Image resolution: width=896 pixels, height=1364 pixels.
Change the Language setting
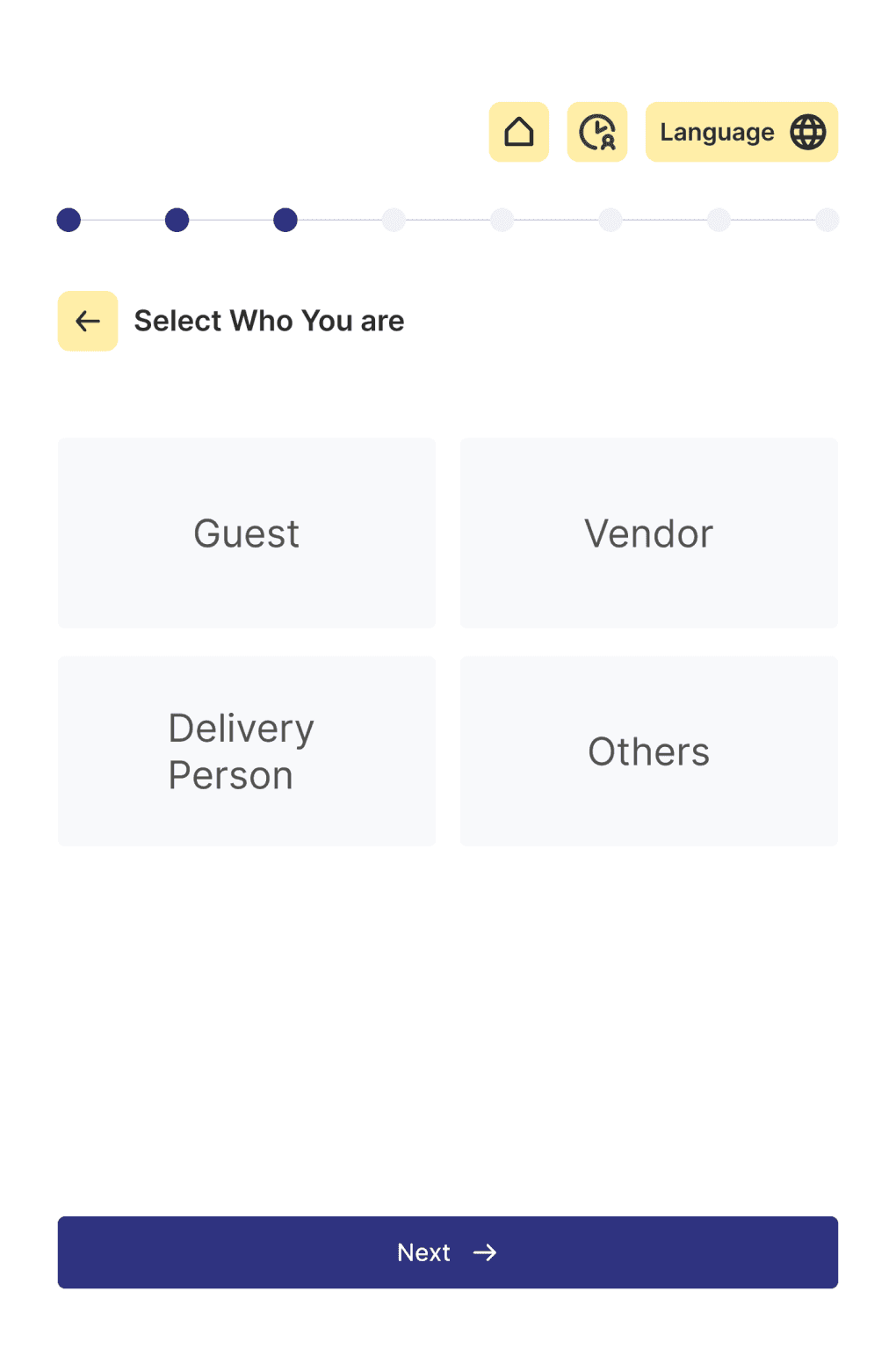point(741,132)
